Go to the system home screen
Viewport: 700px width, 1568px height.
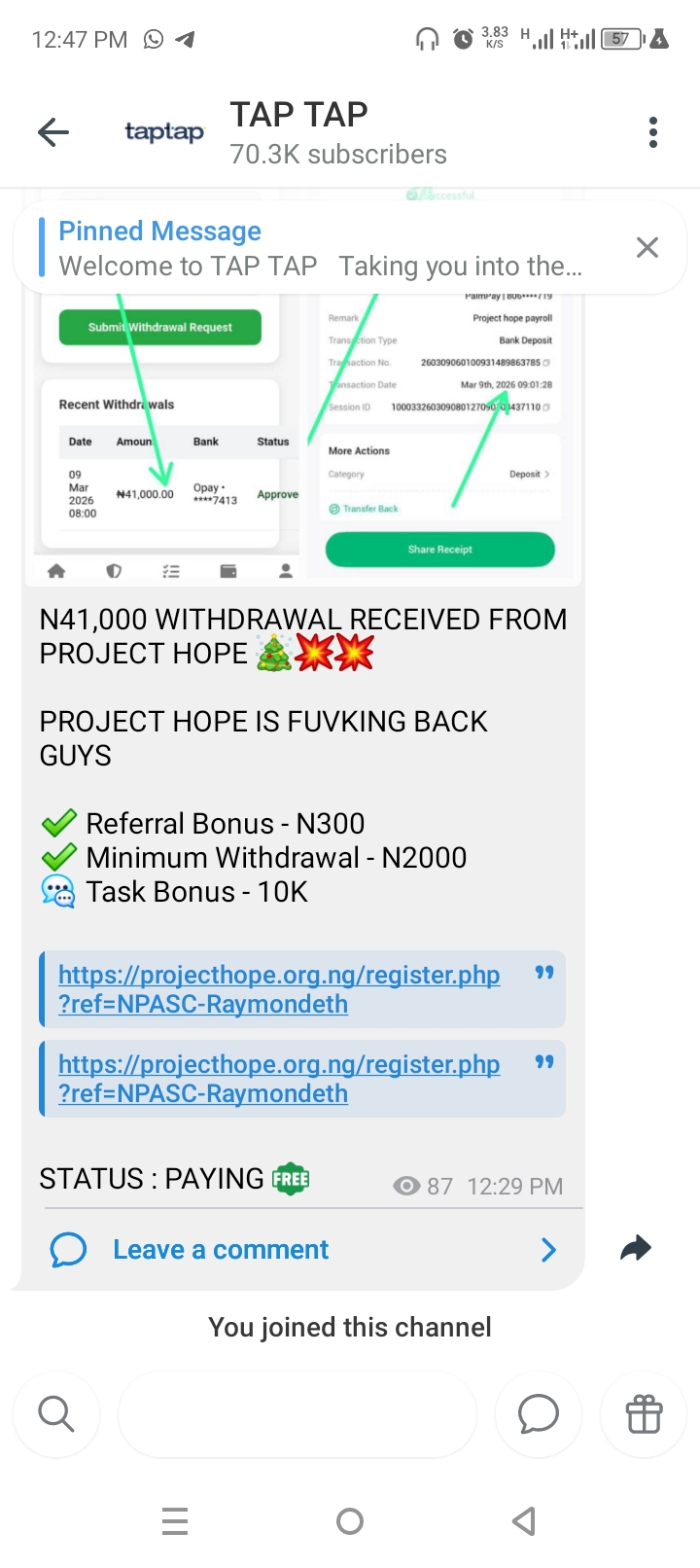(350, 1520)
